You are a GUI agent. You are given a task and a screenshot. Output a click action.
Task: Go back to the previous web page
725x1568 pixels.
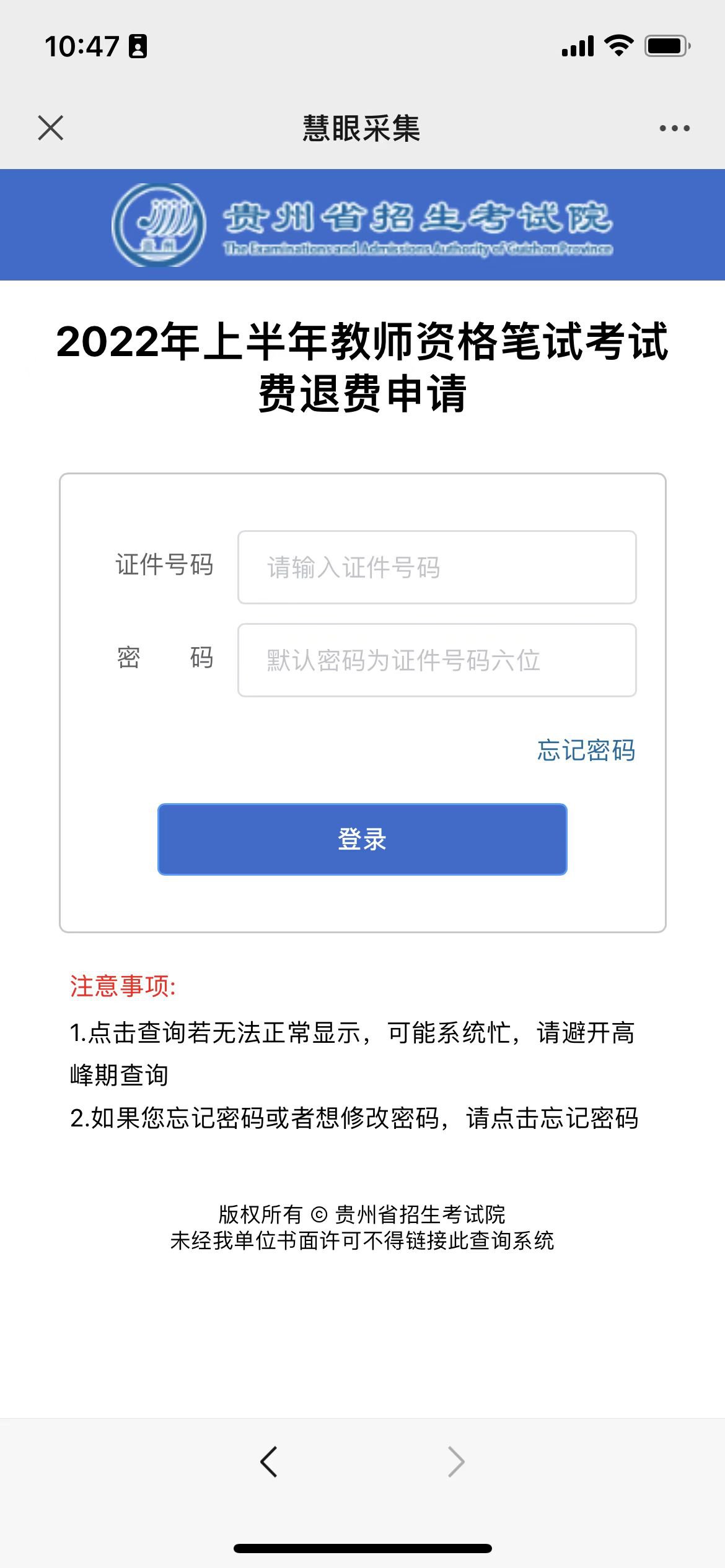coord(269,1462)
